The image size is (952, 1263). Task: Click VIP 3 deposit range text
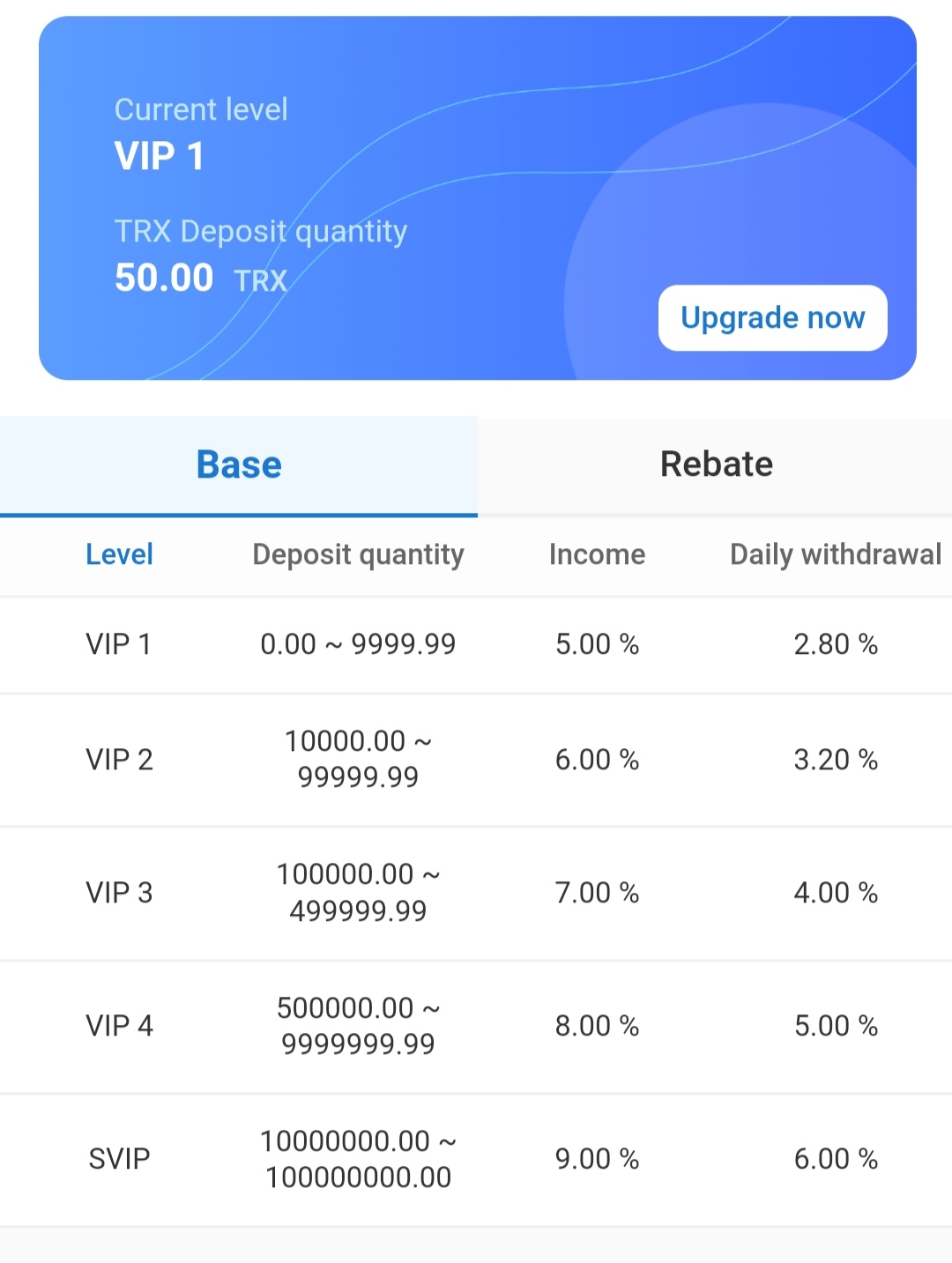click(x=358, y=892)
